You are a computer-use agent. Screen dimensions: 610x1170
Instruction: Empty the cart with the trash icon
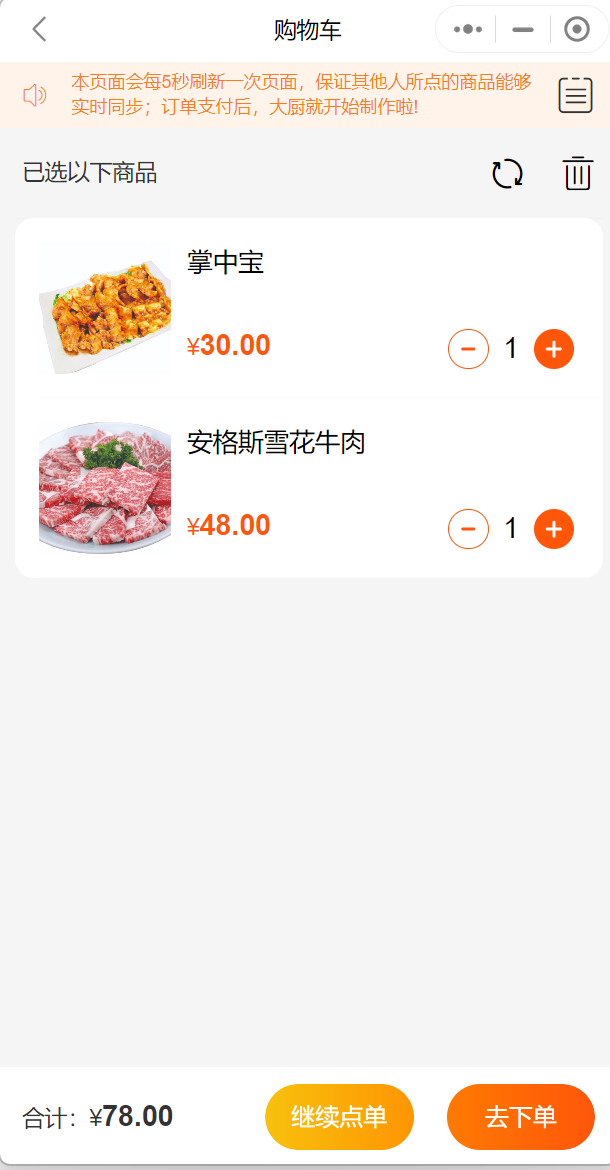tap(578, 174)
